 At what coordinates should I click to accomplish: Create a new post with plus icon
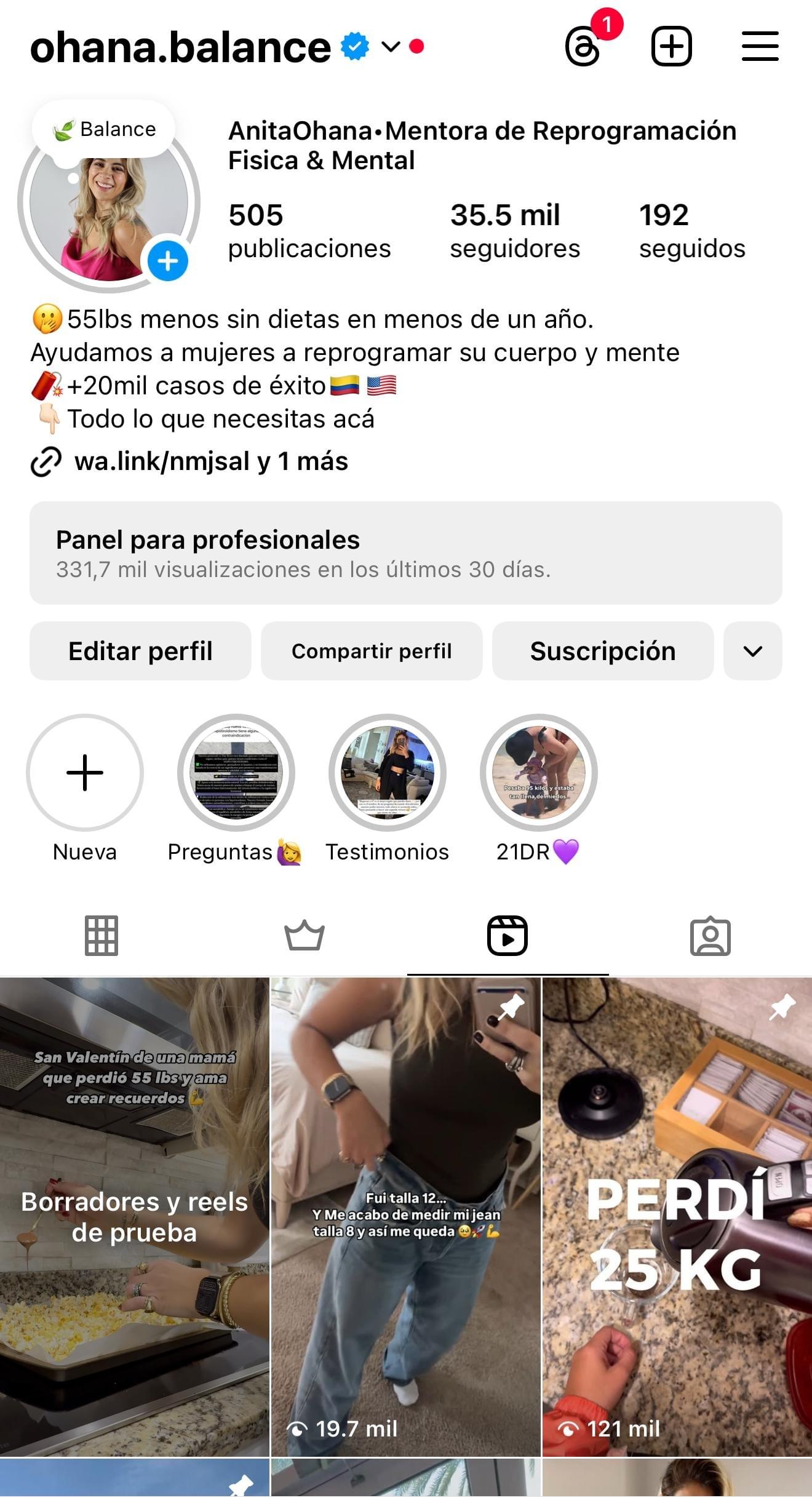[x=671, y=46]
